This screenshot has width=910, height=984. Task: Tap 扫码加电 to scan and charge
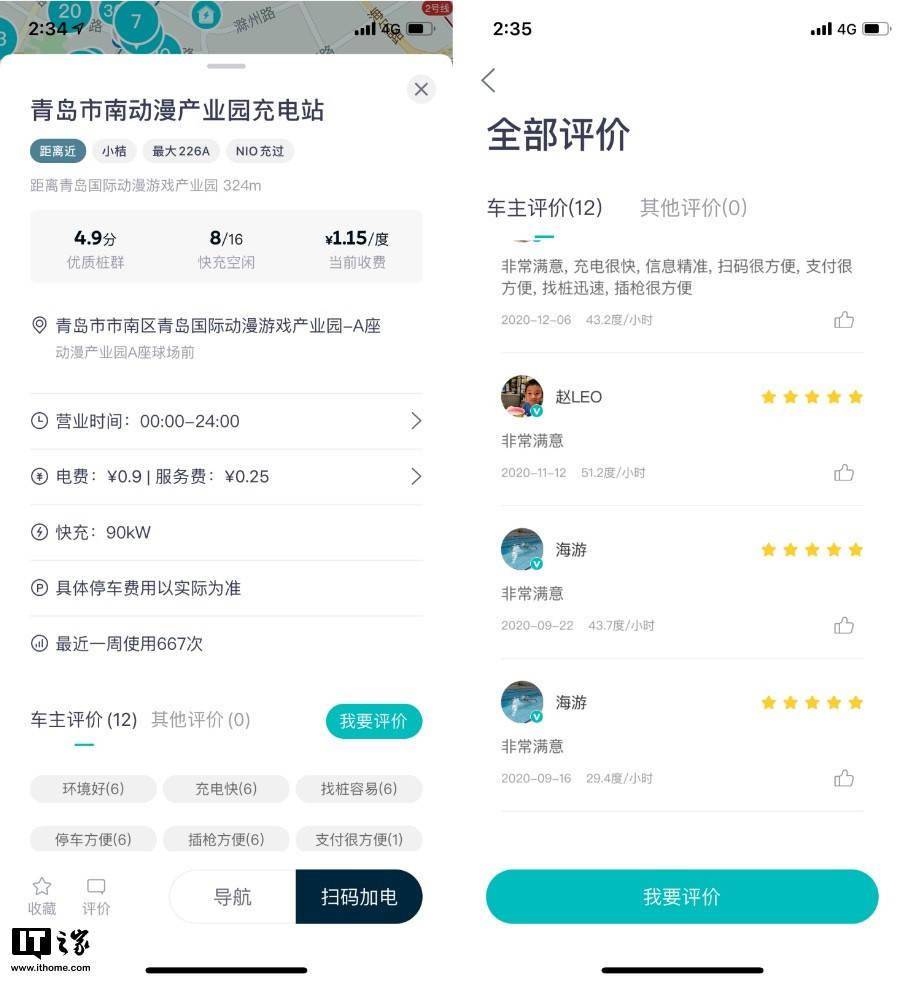[x=359, y=897]
